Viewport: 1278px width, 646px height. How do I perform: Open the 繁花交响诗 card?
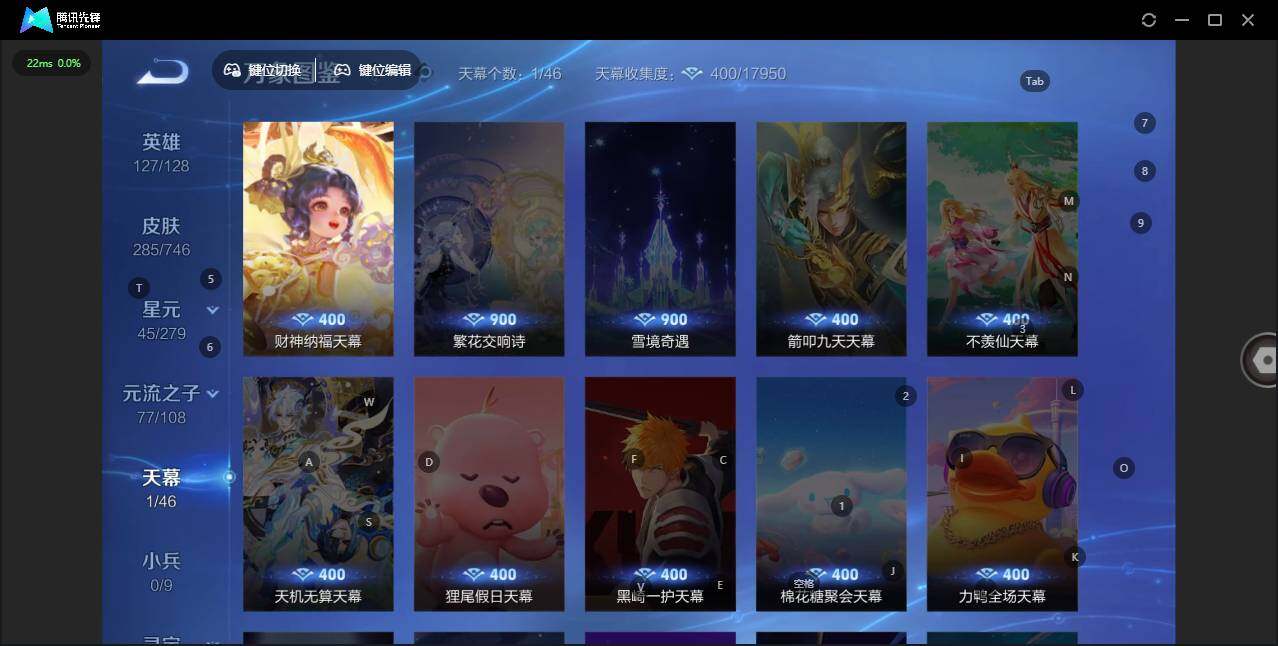coord(489,239)
